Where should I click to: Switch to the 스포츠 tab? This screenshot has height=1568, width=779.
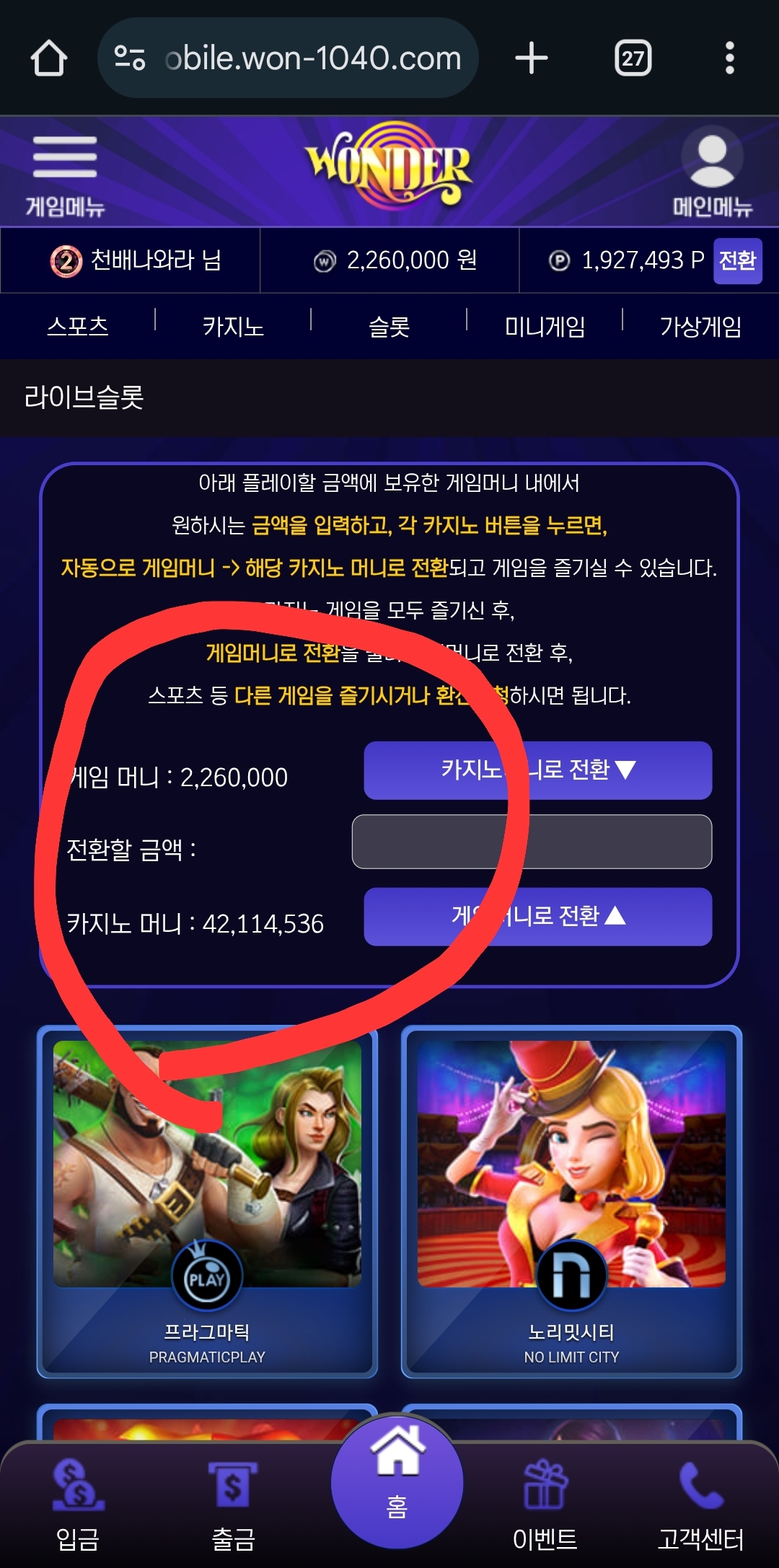pyautogui.click(x=78, y=327)
